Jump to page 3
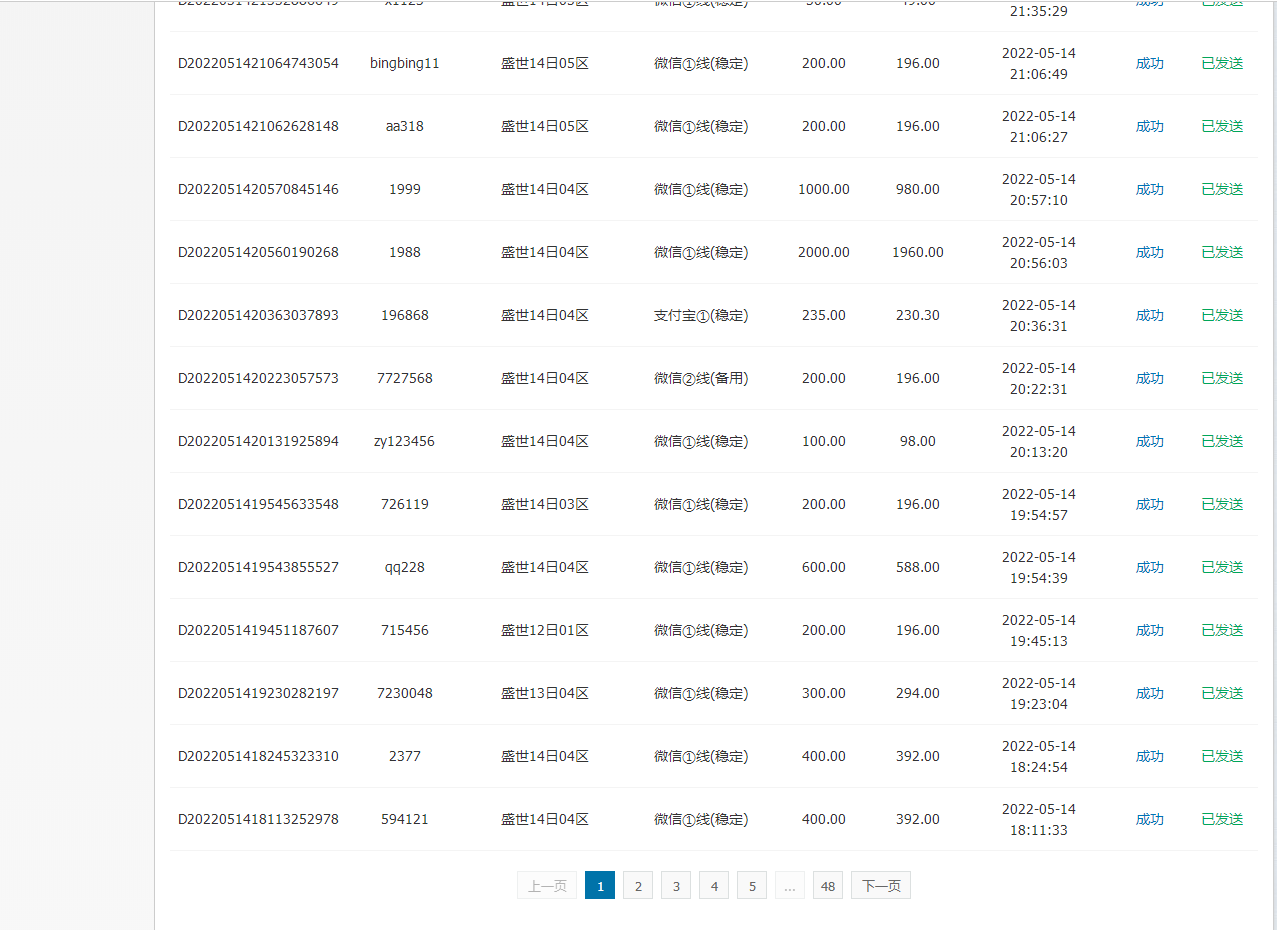Image resolution: width=1277 pixels, height=930 pixels. pos(675,886)
